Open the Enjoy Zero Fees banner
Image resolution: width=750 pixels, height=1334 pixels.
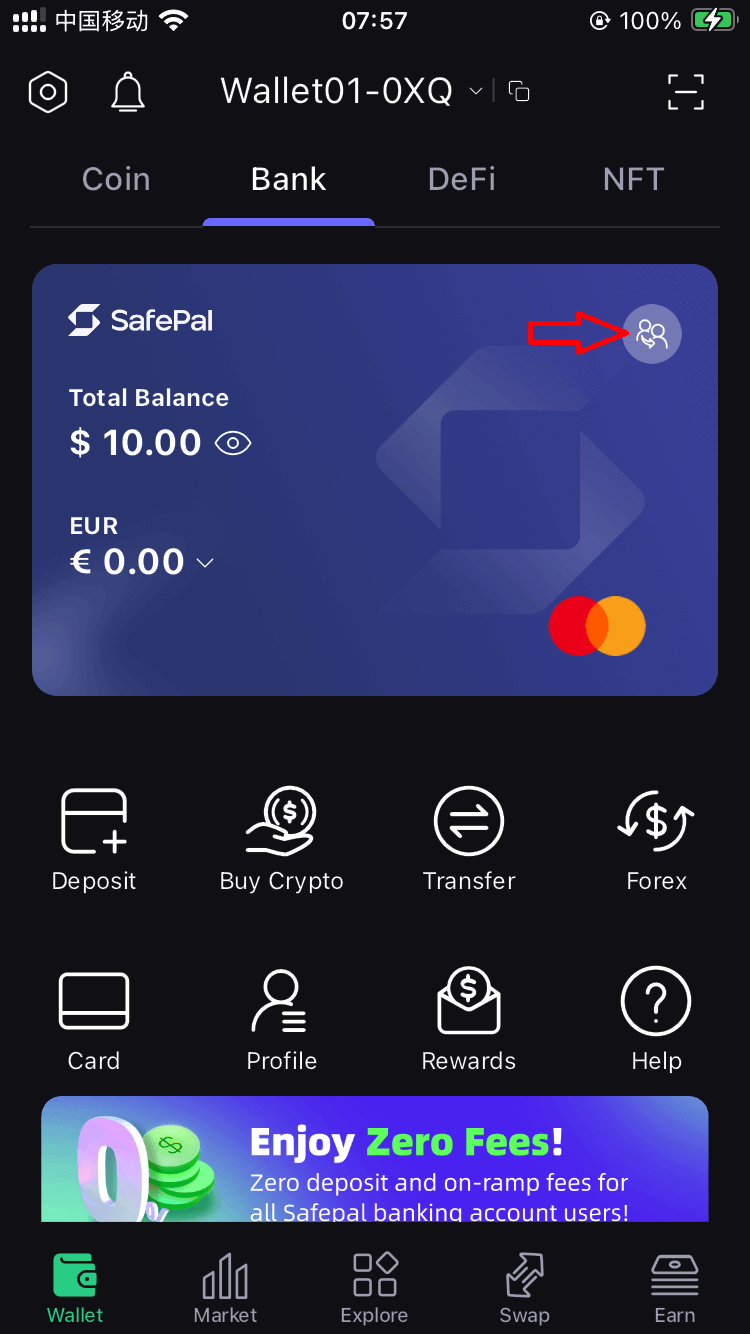coord(375,1160)
